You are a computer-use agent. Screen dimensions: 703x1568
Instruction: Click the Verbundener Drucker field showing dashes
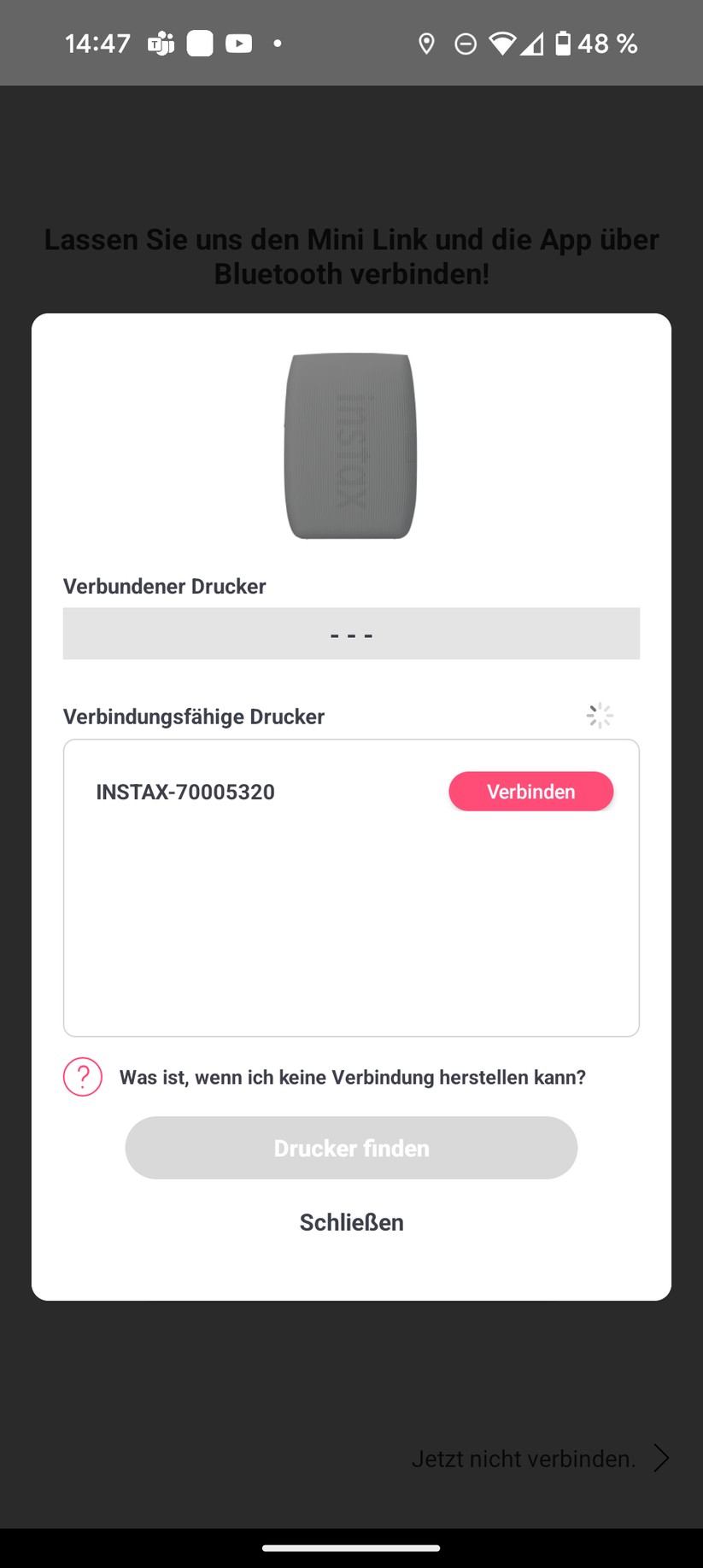[351, 634]
